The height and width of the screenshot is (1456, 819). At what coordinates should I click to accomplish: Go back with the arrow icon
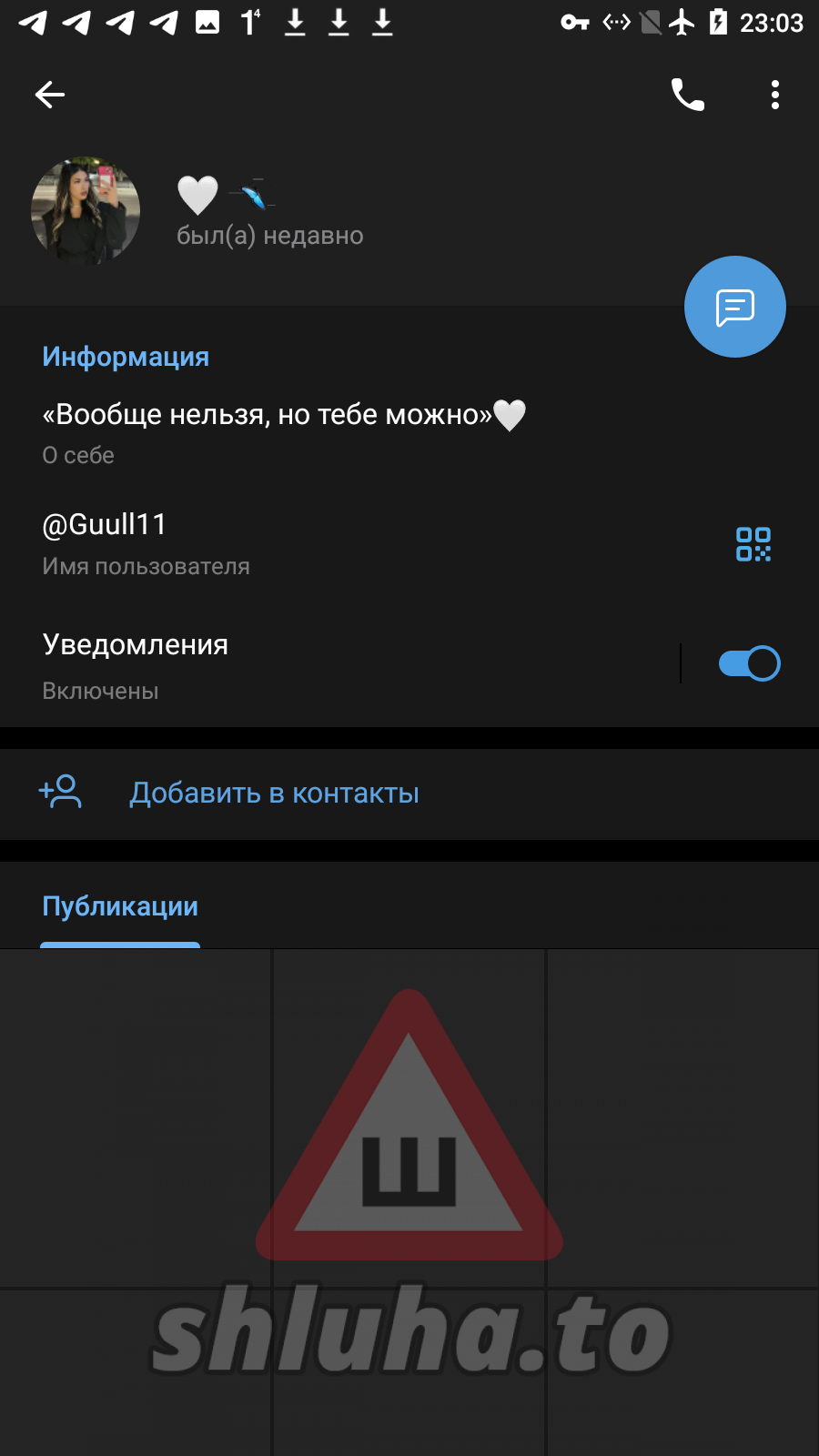(50, 95)
